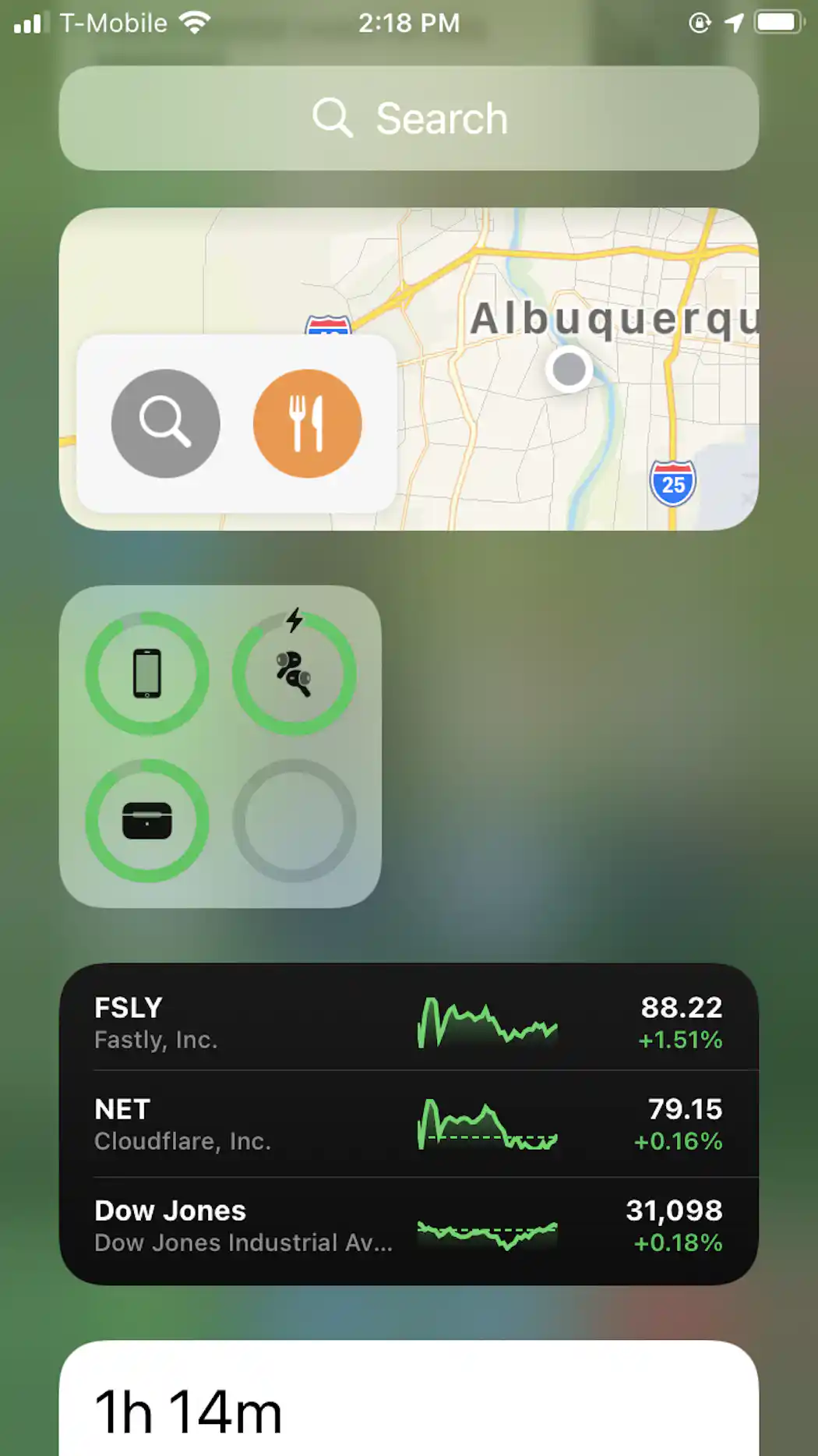Open the Screen Time widget showing 1h 14m

click(x=408, y=1403)
